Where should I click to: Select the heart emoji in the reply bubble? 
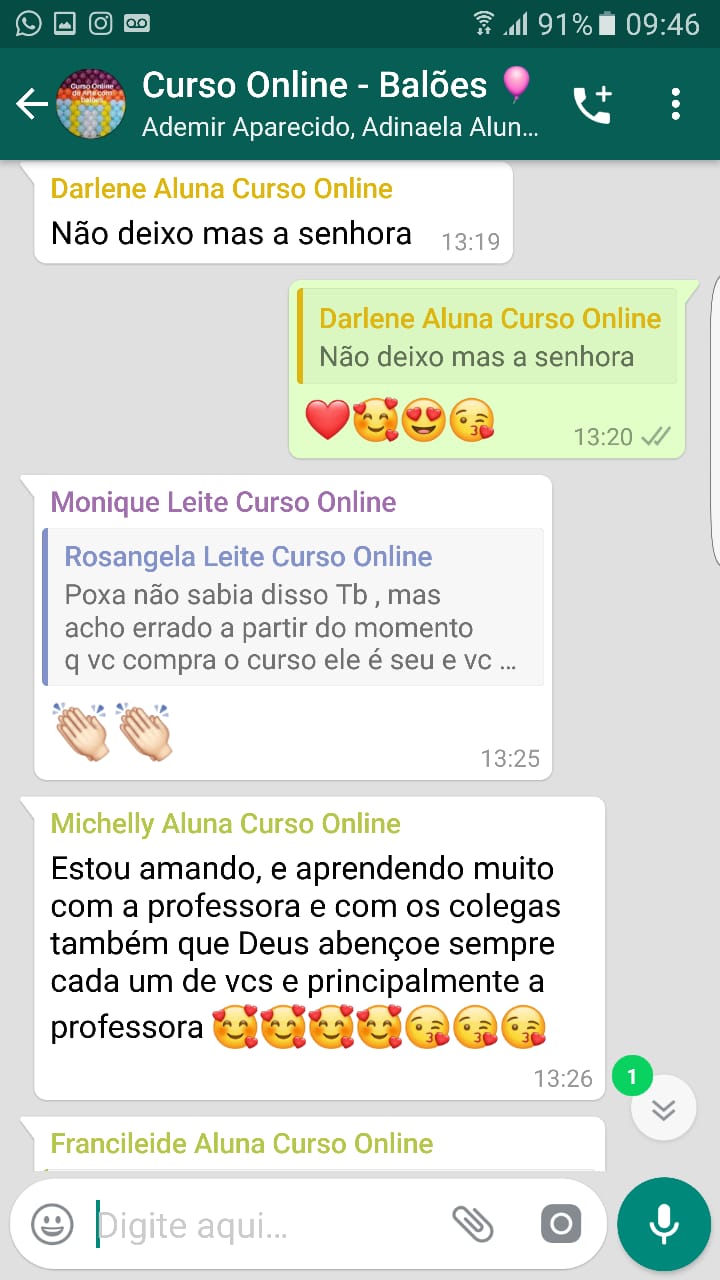tap(324, 420)
